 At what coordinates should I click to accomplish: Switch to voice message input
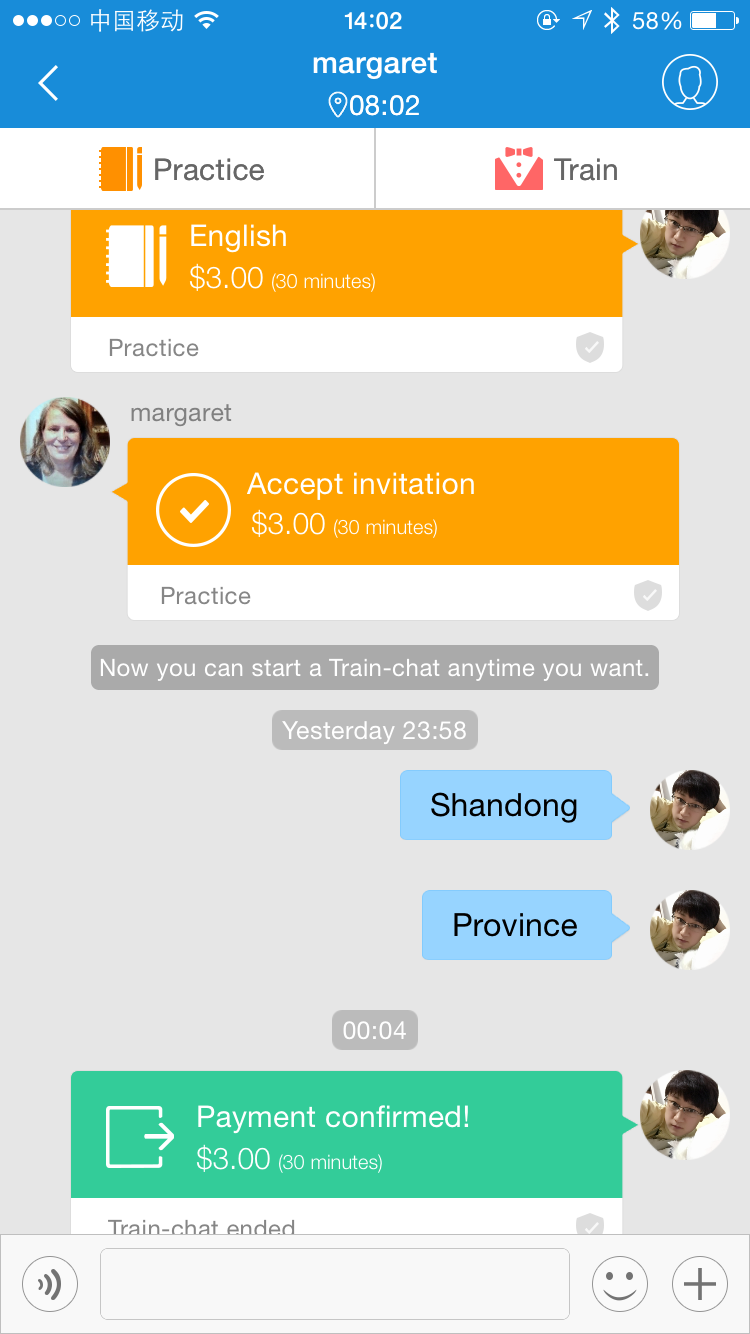(50, 1283)
